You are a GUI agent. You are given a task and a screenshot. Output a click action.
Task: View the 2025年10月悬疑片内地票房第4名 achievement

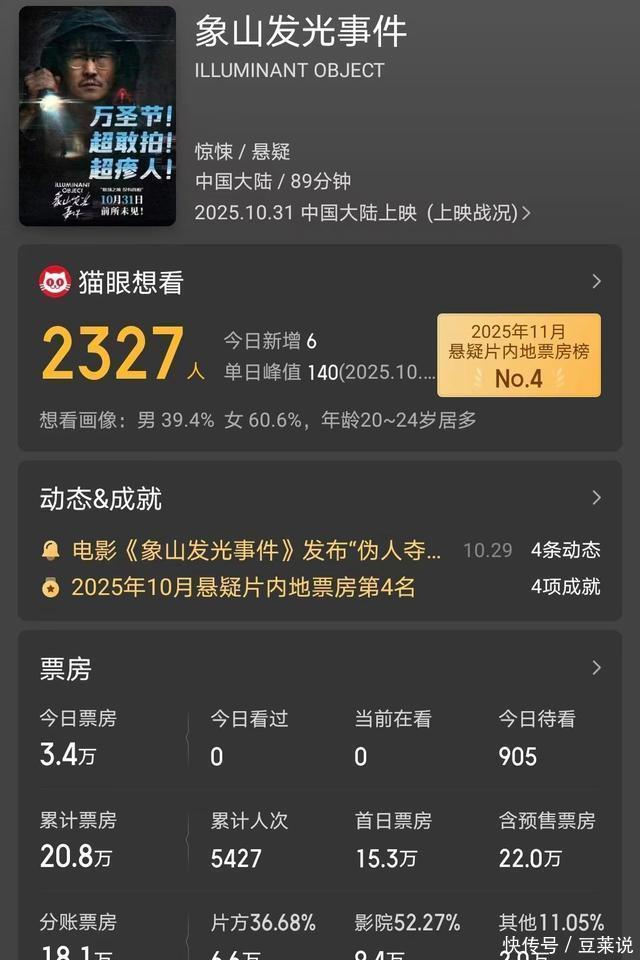pos(242,587)
